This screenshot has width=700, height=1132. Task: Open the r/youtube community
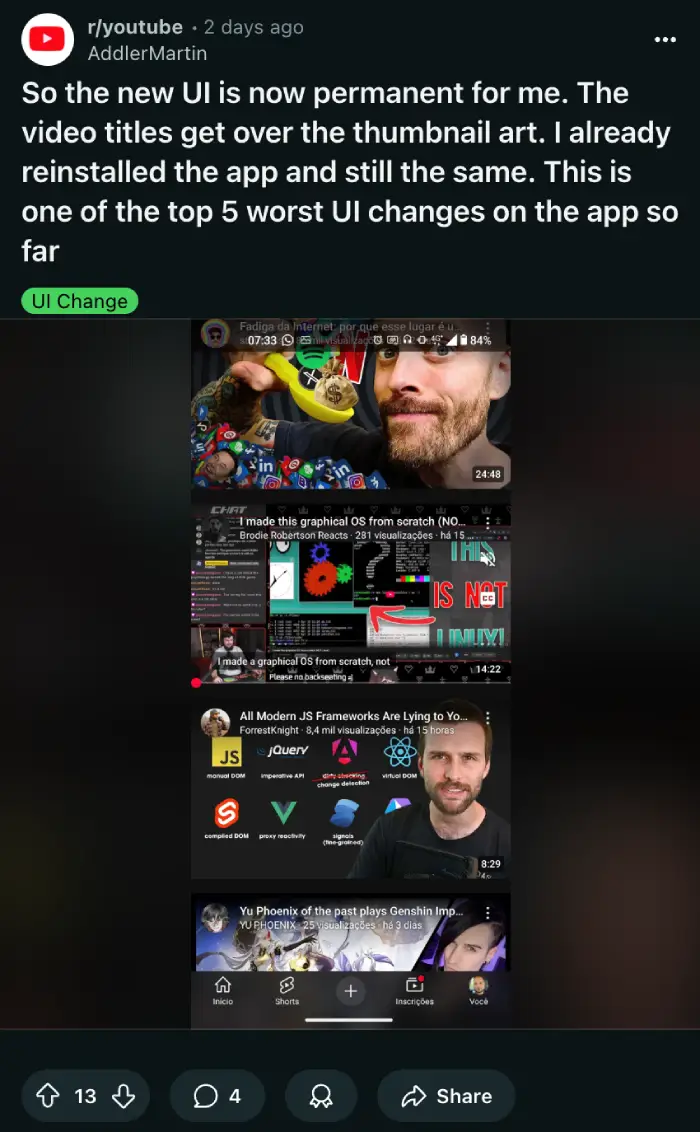click(x=135, y=27)
